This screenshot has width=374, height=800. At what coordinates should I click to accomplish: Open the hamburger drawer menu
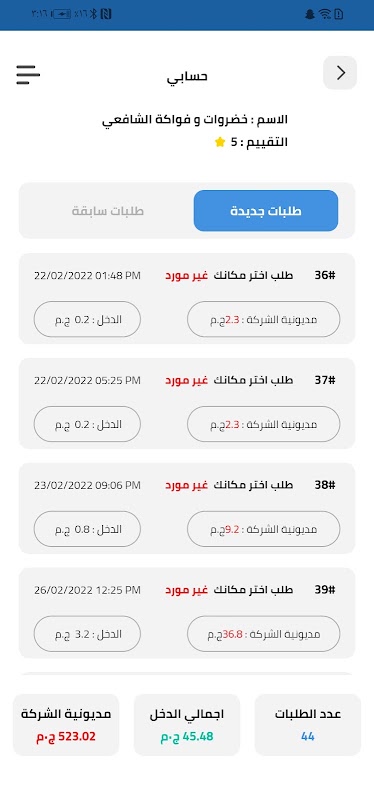[x=28, y=74]
